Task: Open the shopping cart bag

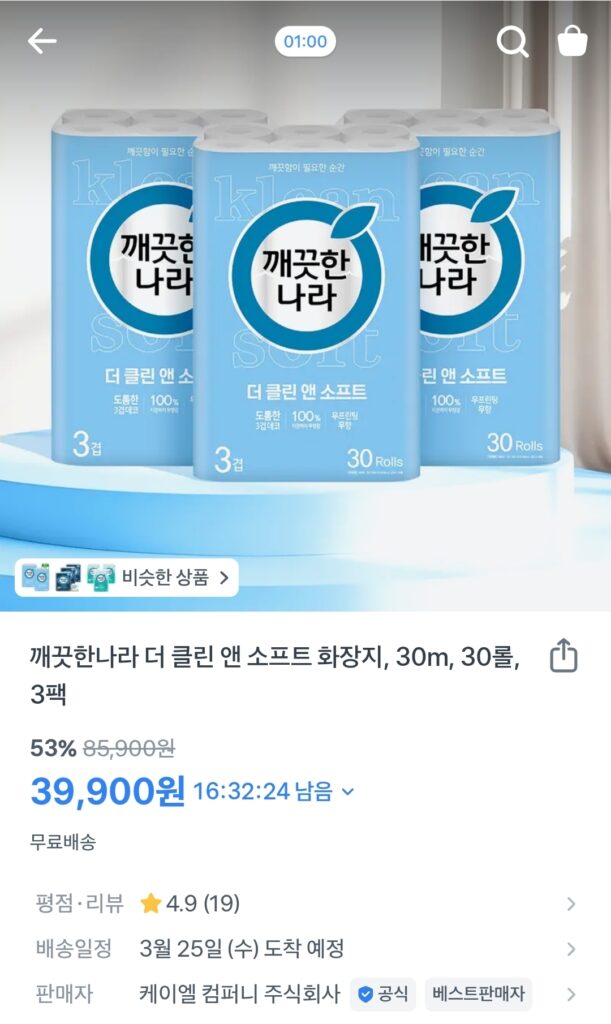Action: click(x=572, y=42)
